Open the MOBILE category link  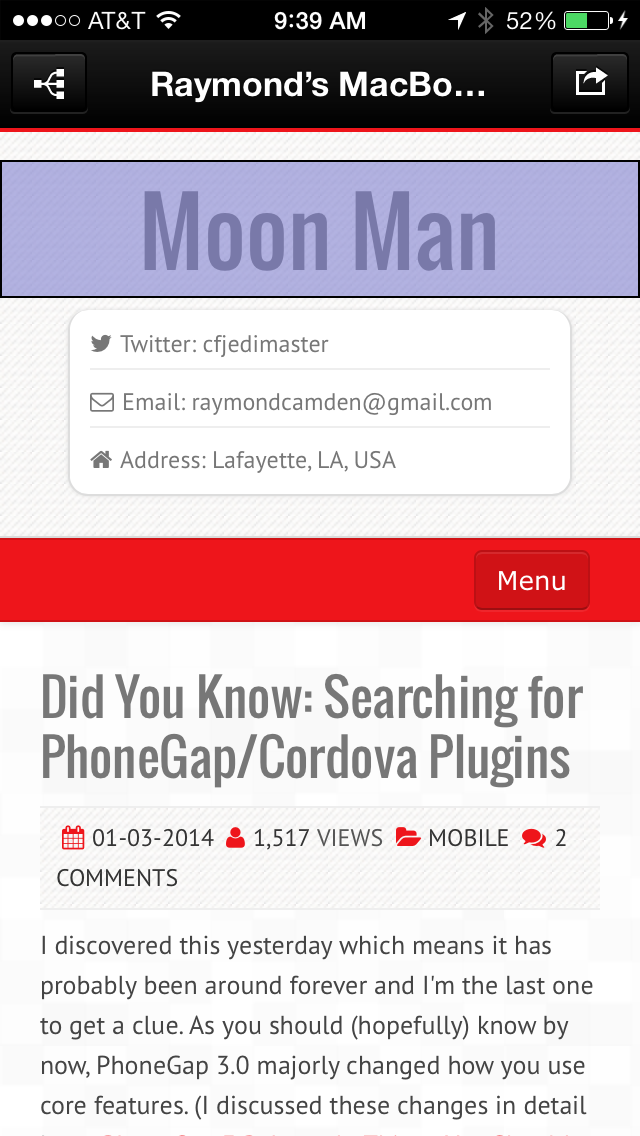coord(467,837)
